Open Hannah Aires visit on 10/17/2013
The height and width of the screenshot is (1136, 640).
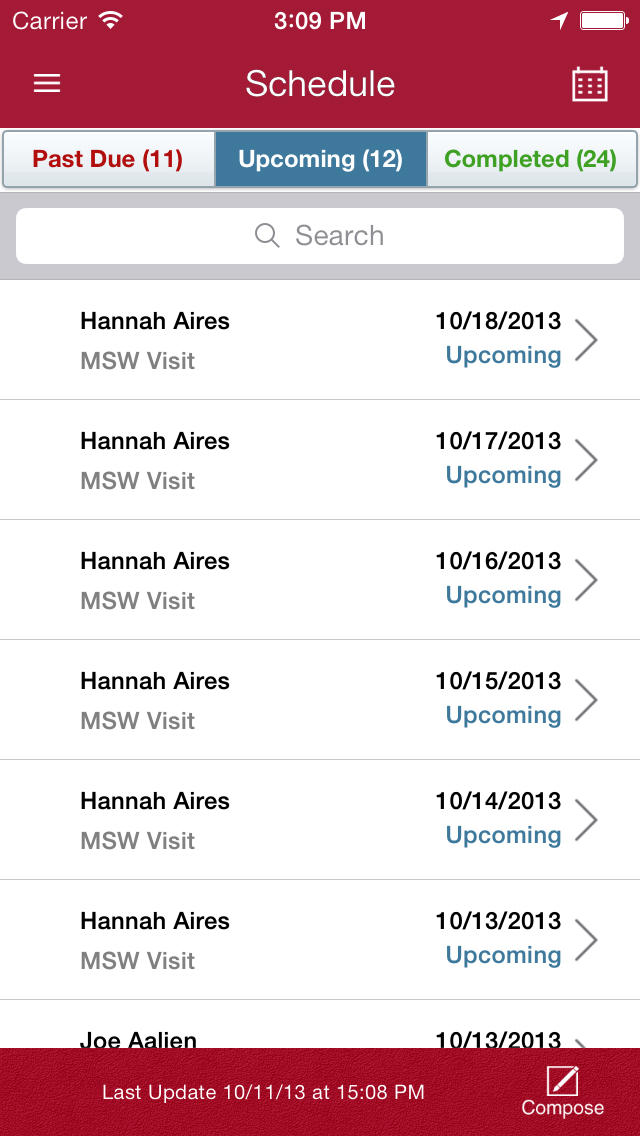[320, 459]
